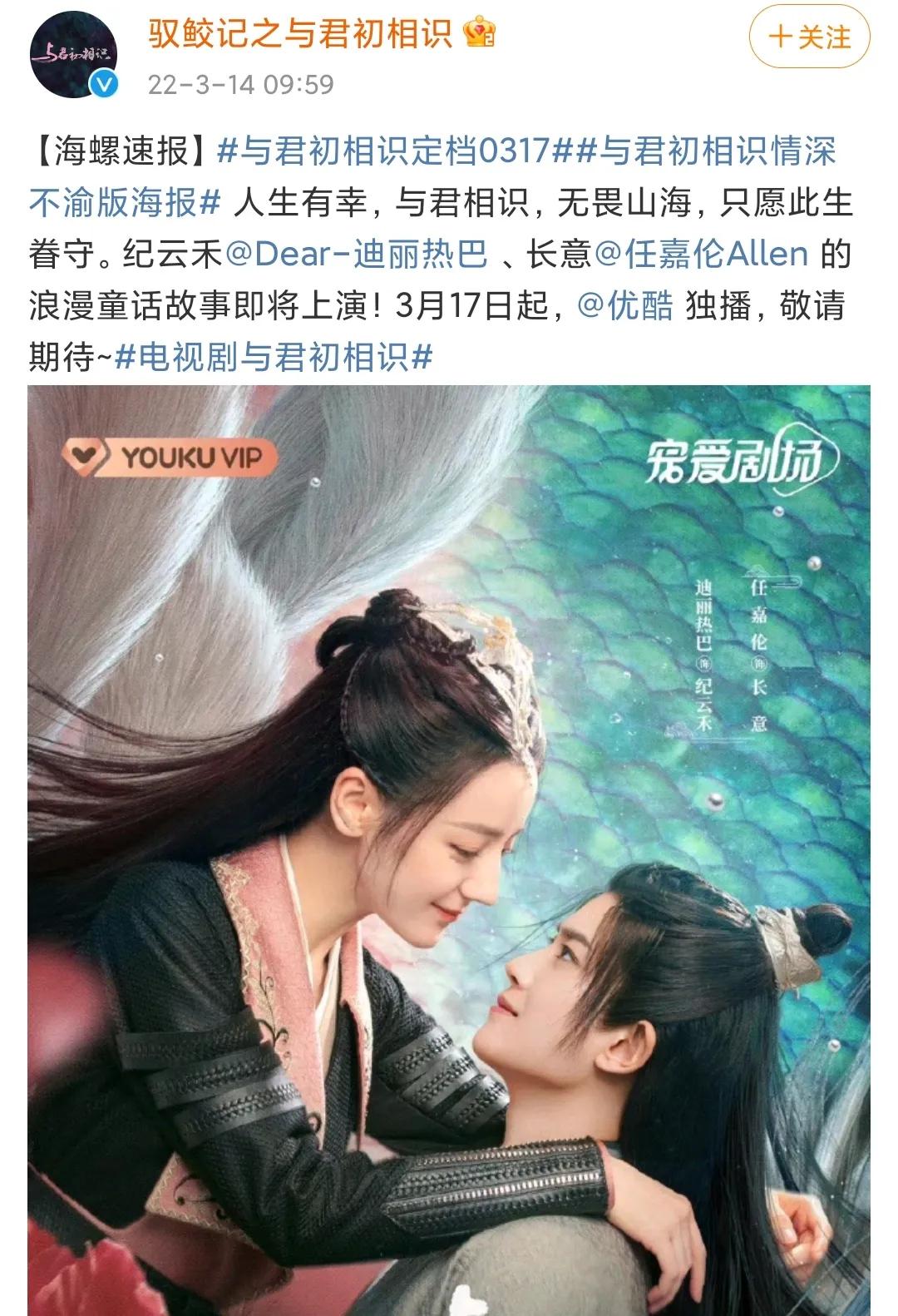Open mention @优酷
This screenshot has width=898, height=1316.
(x=625, y=305)
